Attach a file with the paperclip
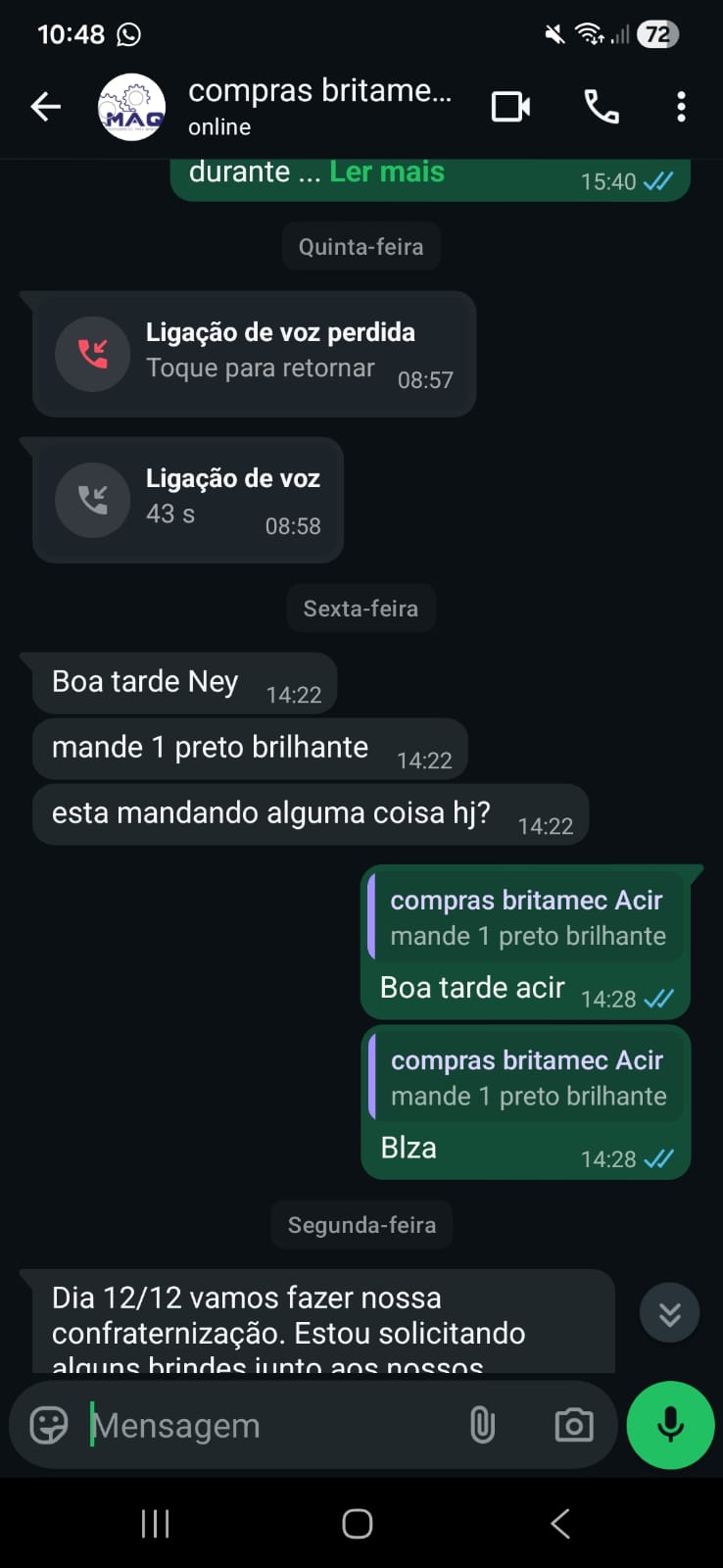723x1568 pixels. [x=482, y=1425]
